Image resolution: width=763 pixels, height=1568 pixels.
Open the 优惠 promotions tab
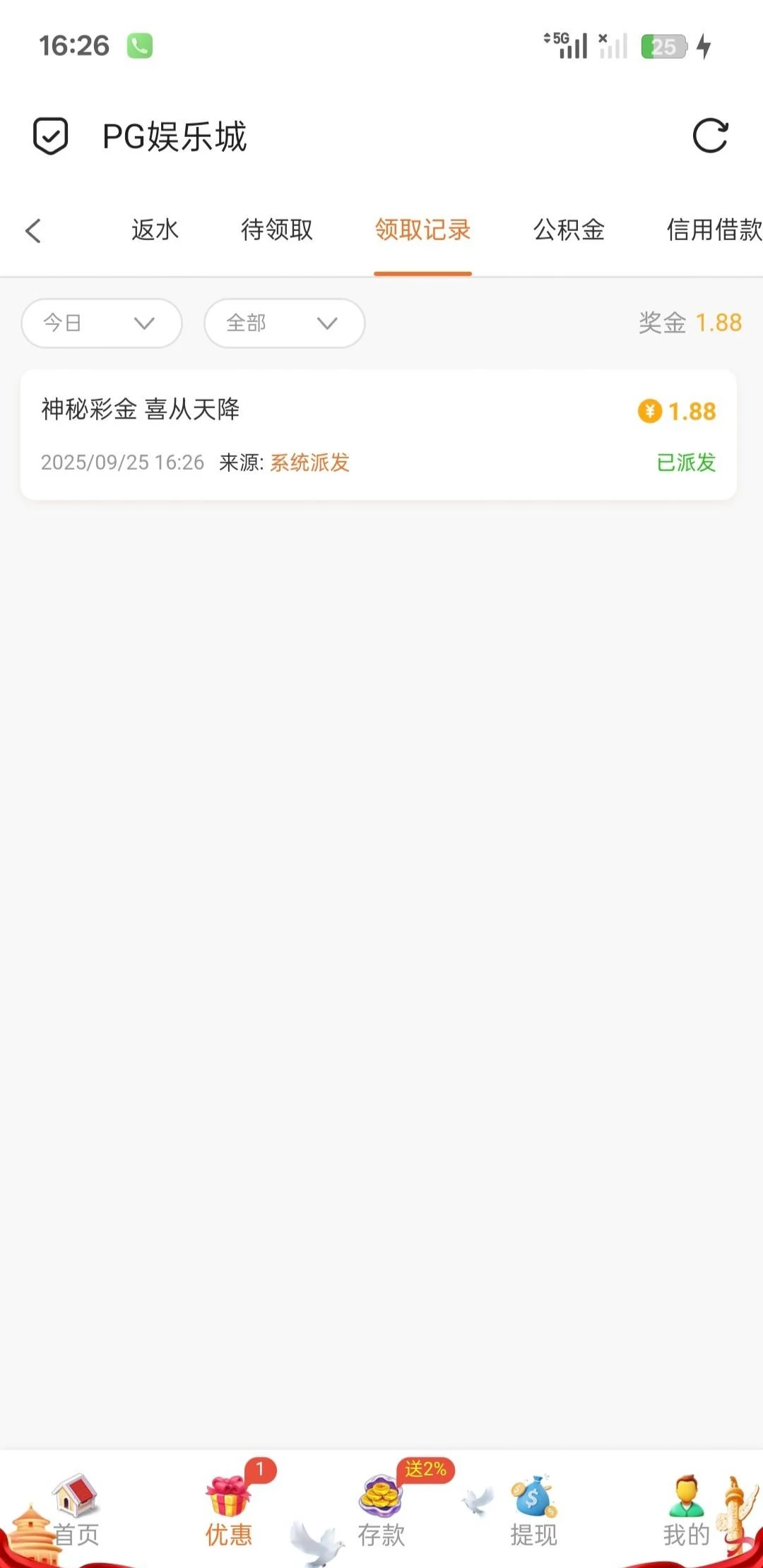[229, 1511]
